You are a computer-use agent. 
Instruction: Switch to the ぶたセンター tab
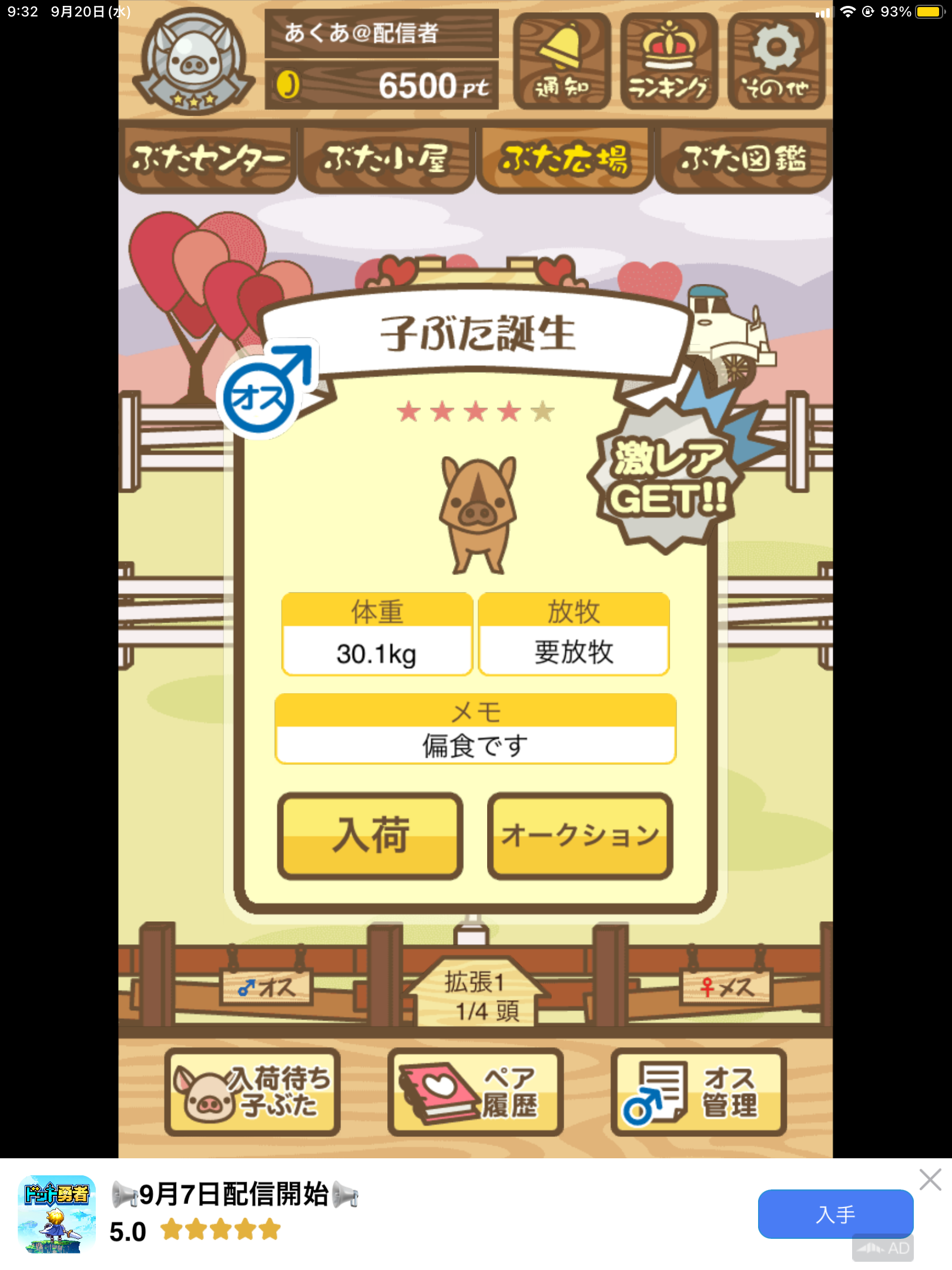coord(207,159)
